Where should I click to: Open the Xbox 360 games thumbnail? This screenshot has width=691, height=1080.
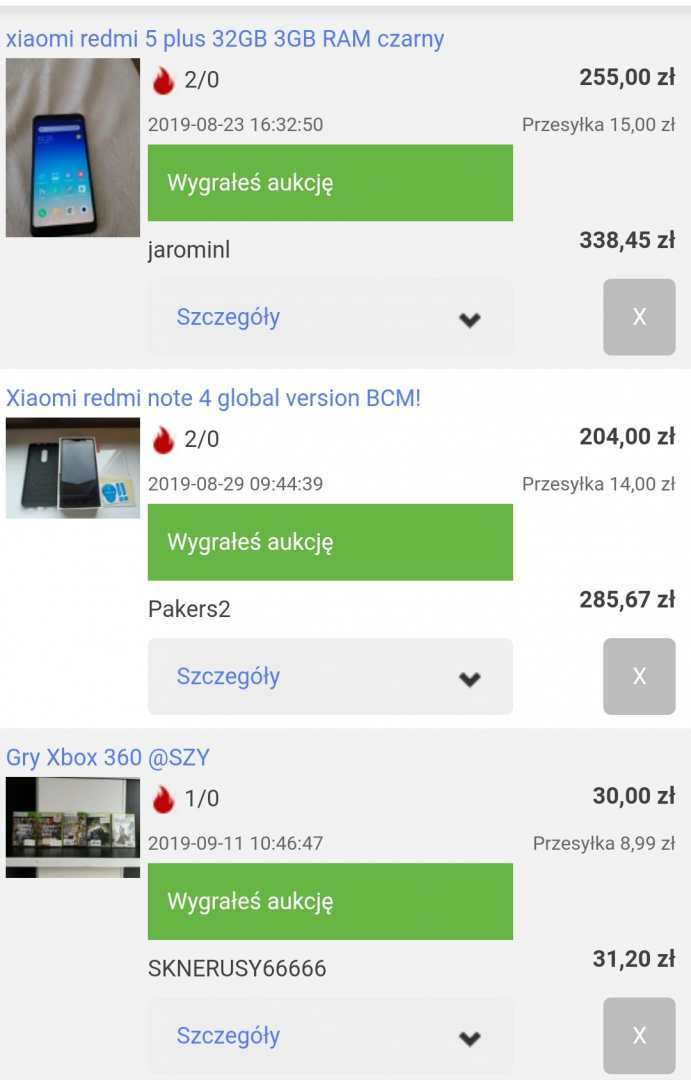tap(72, 828)
